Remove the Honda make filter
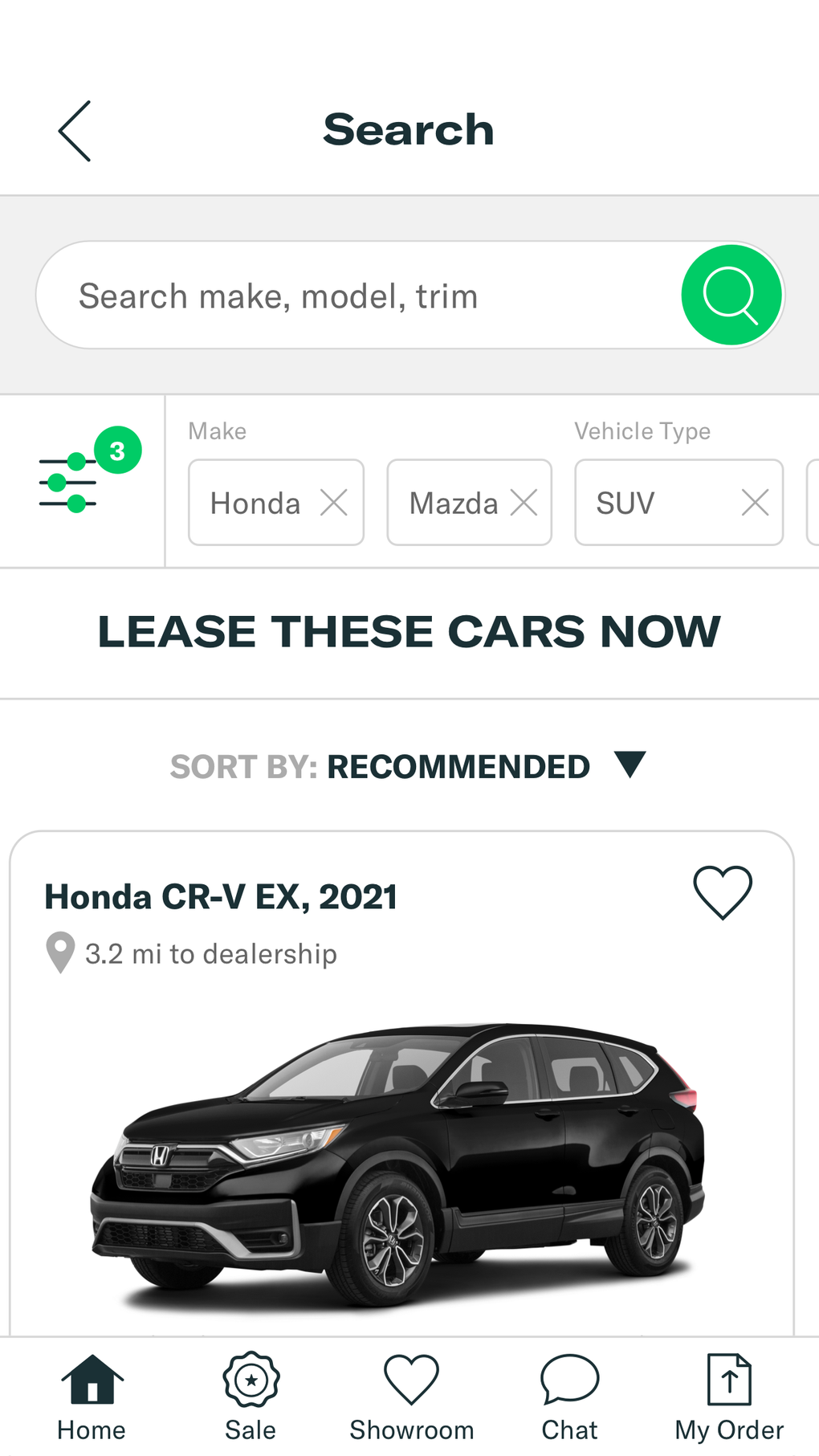819x1456 pixels. [x=334, y=504]
